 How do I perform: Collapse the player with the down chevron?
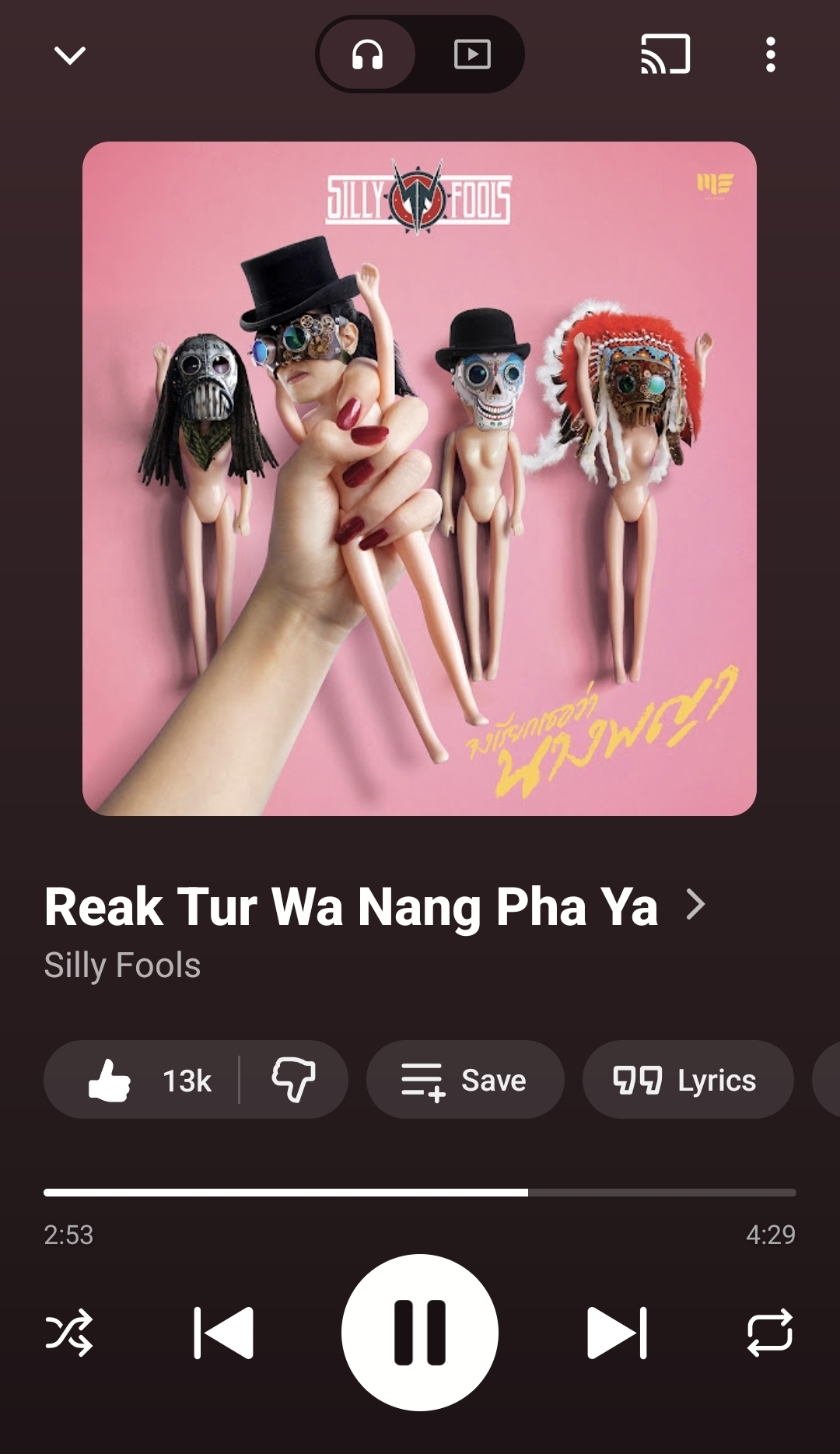coord(70,55)
